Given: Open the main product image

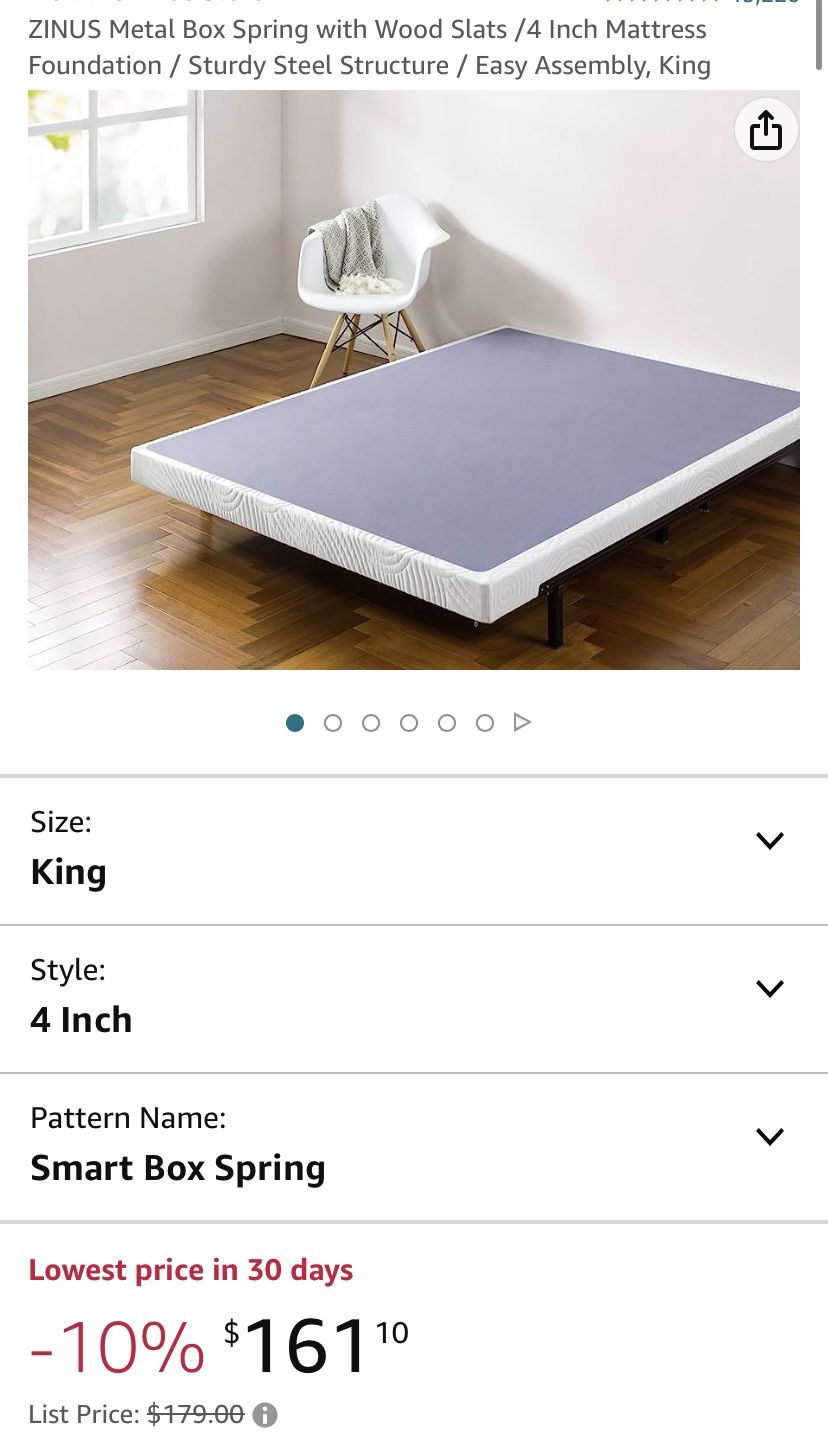Looking at the screenshot, I should coord(414,380).
